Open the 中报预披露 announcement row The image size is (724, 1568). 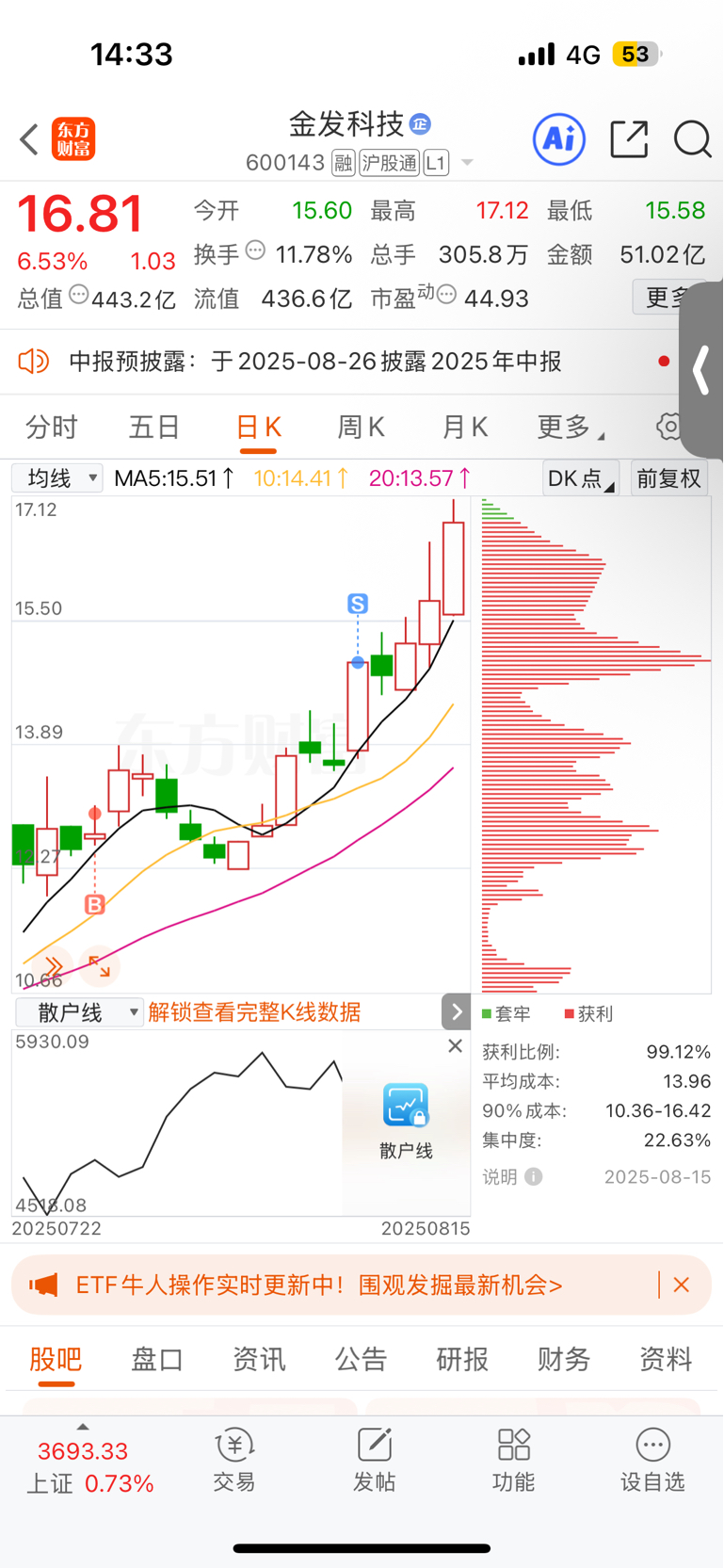pyautogui.click(x=315, y=362)
